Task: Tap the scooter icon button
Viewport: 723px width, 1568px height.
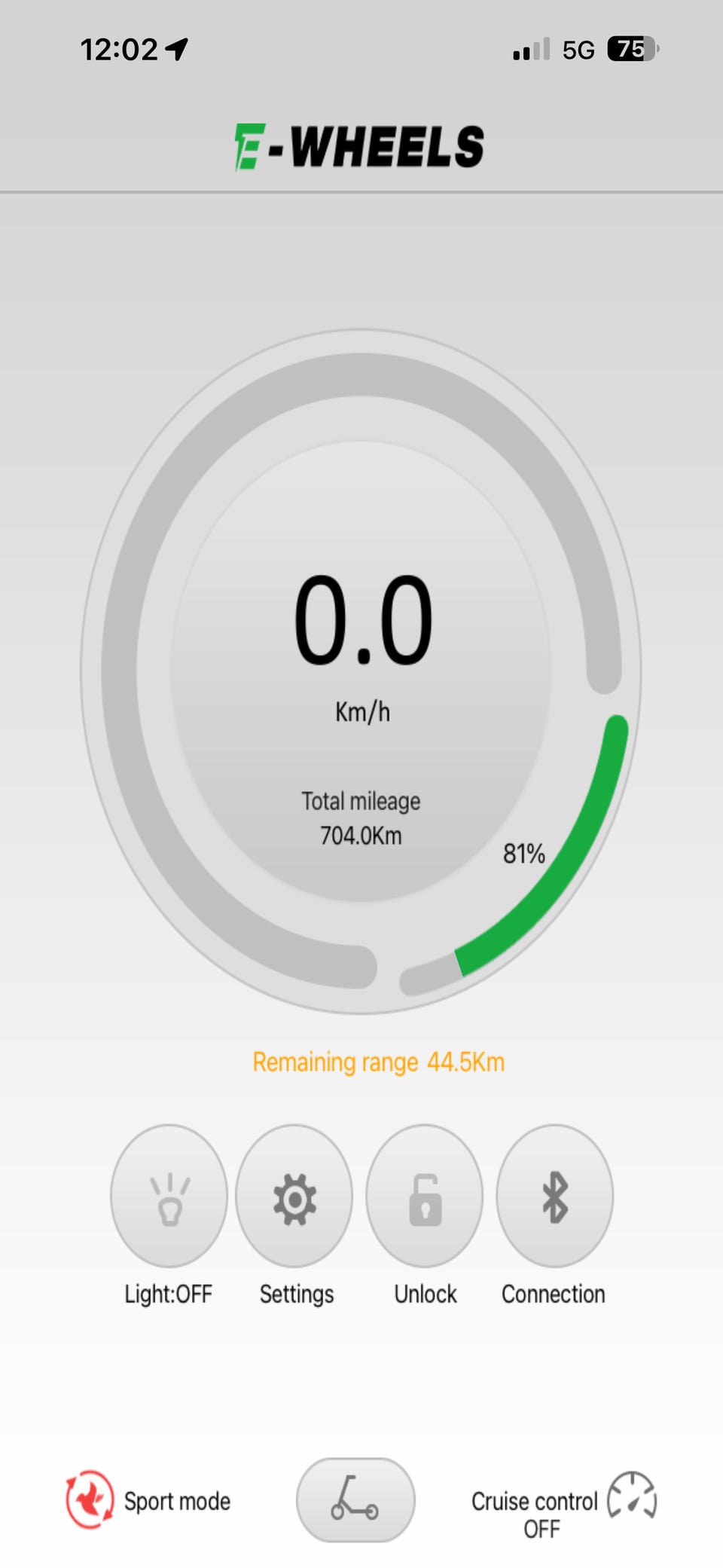Action: coord(355,1499)
